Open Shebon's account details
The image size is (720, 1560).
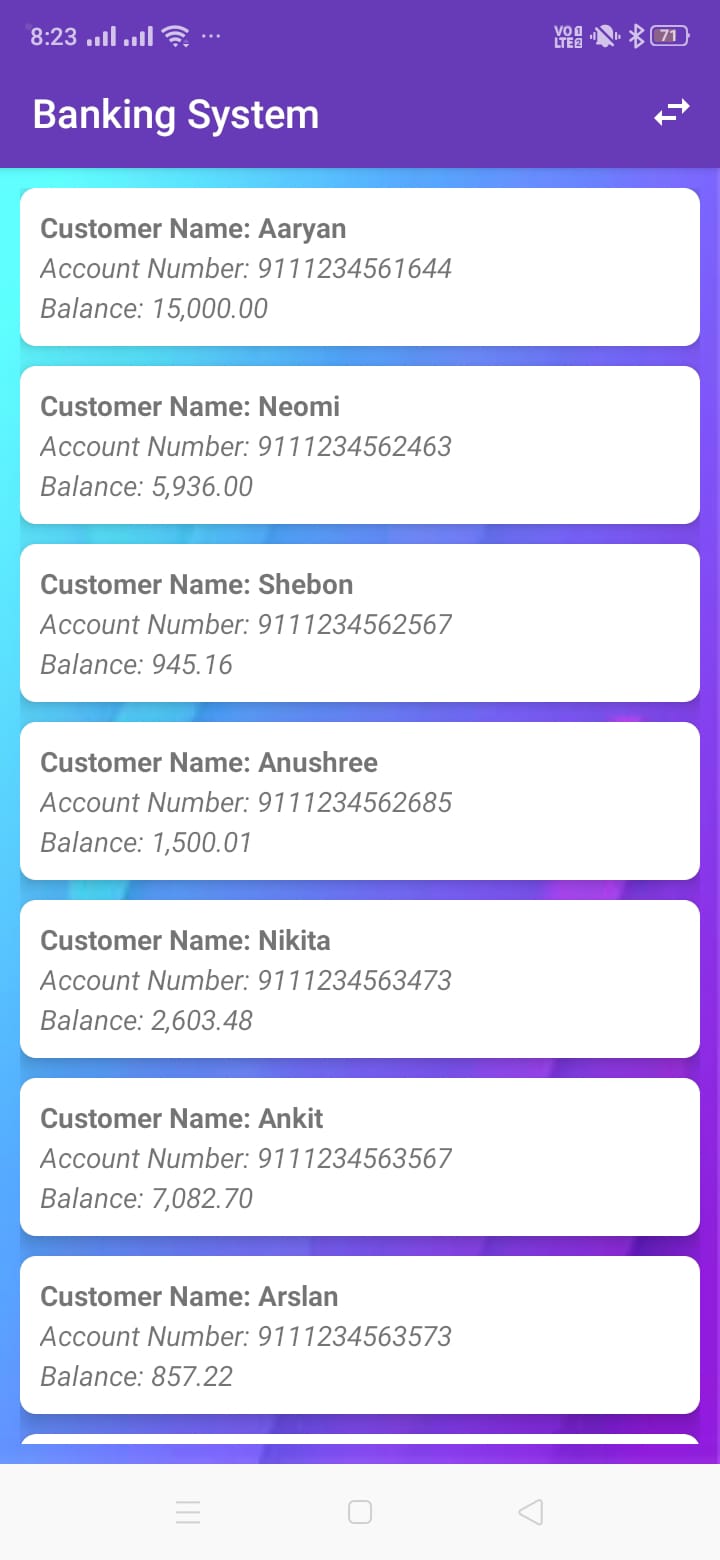(x=360, y=623)
